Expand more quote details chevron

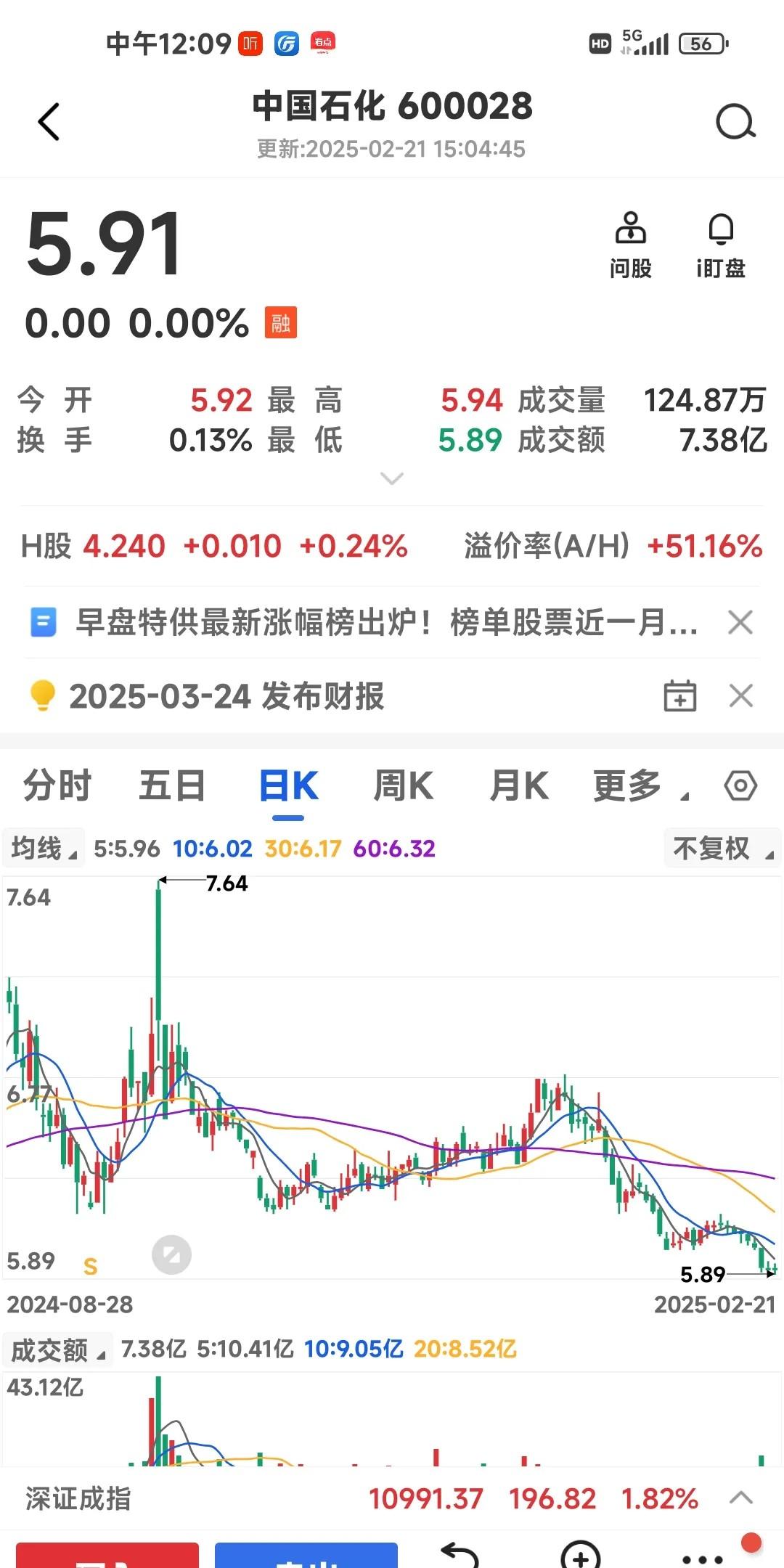392,479
